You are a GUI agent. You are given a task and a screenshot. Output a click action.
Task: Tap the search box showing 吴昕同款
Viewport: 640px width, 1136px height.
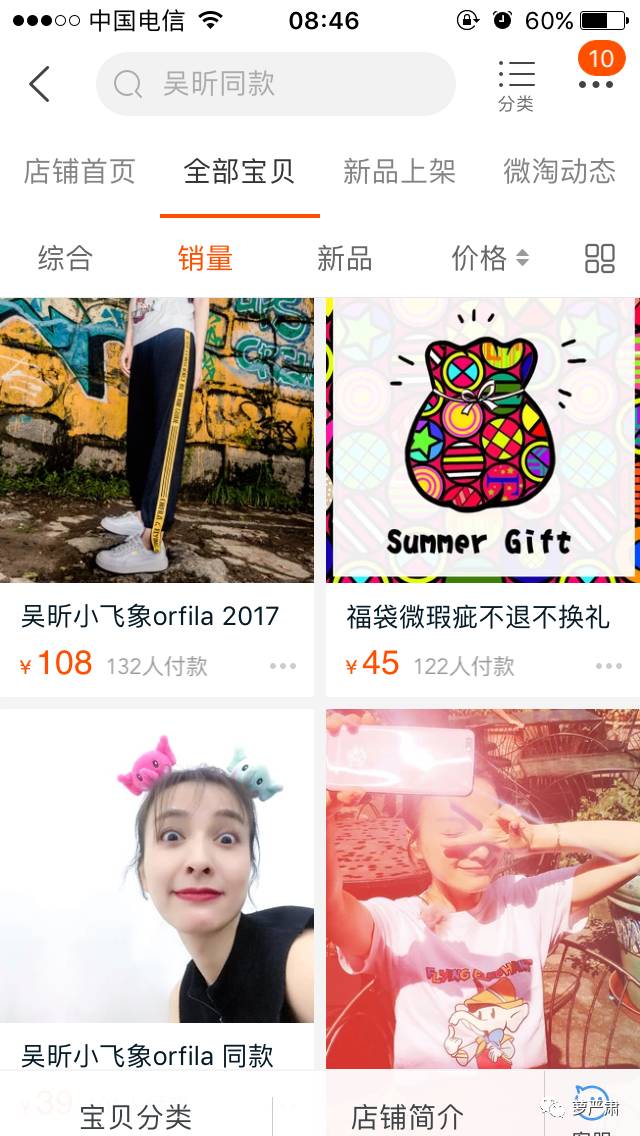click(x=275, y=84)
